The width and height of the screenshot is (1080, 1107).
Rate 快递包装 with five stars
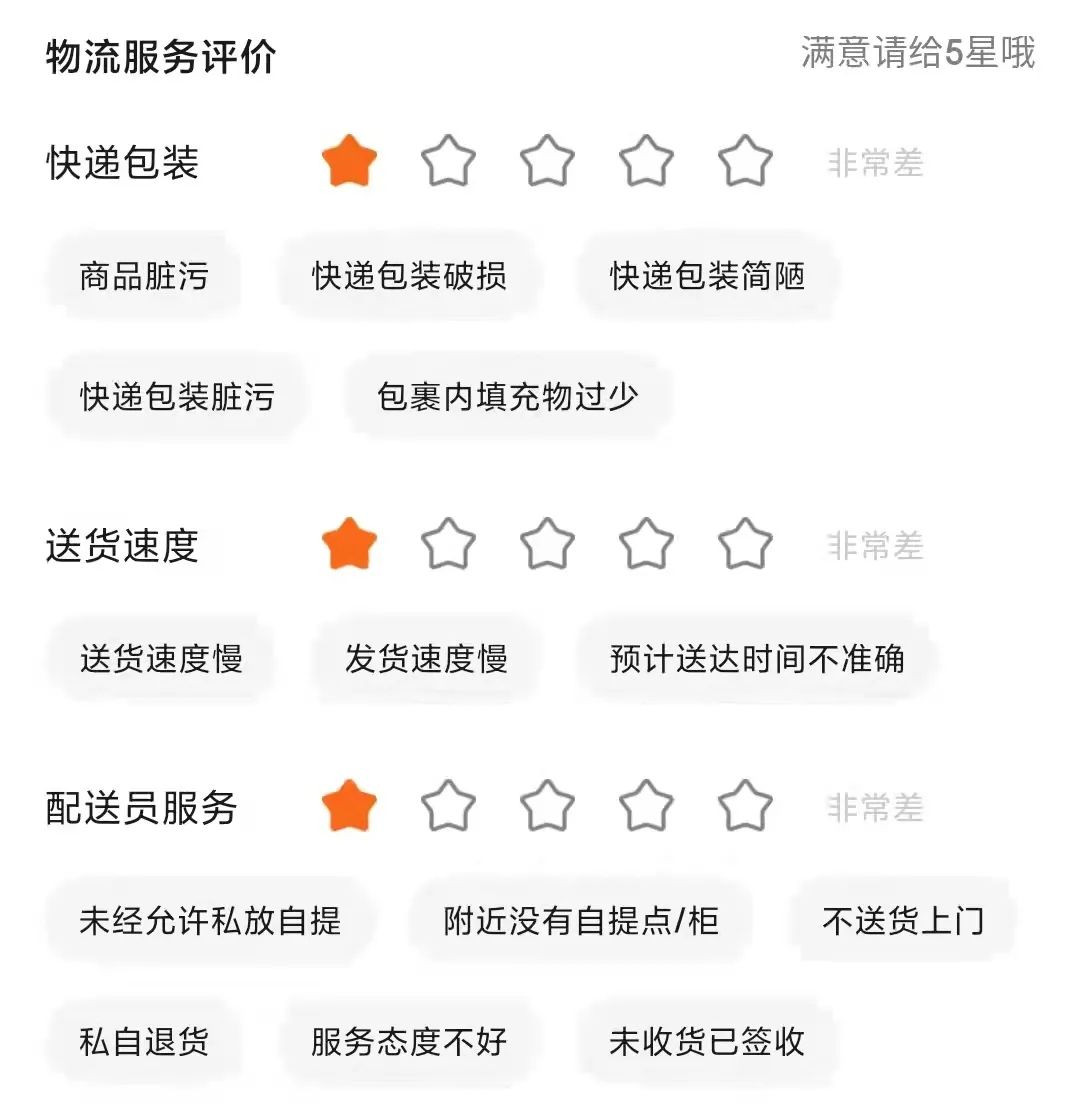pos(745,161)
